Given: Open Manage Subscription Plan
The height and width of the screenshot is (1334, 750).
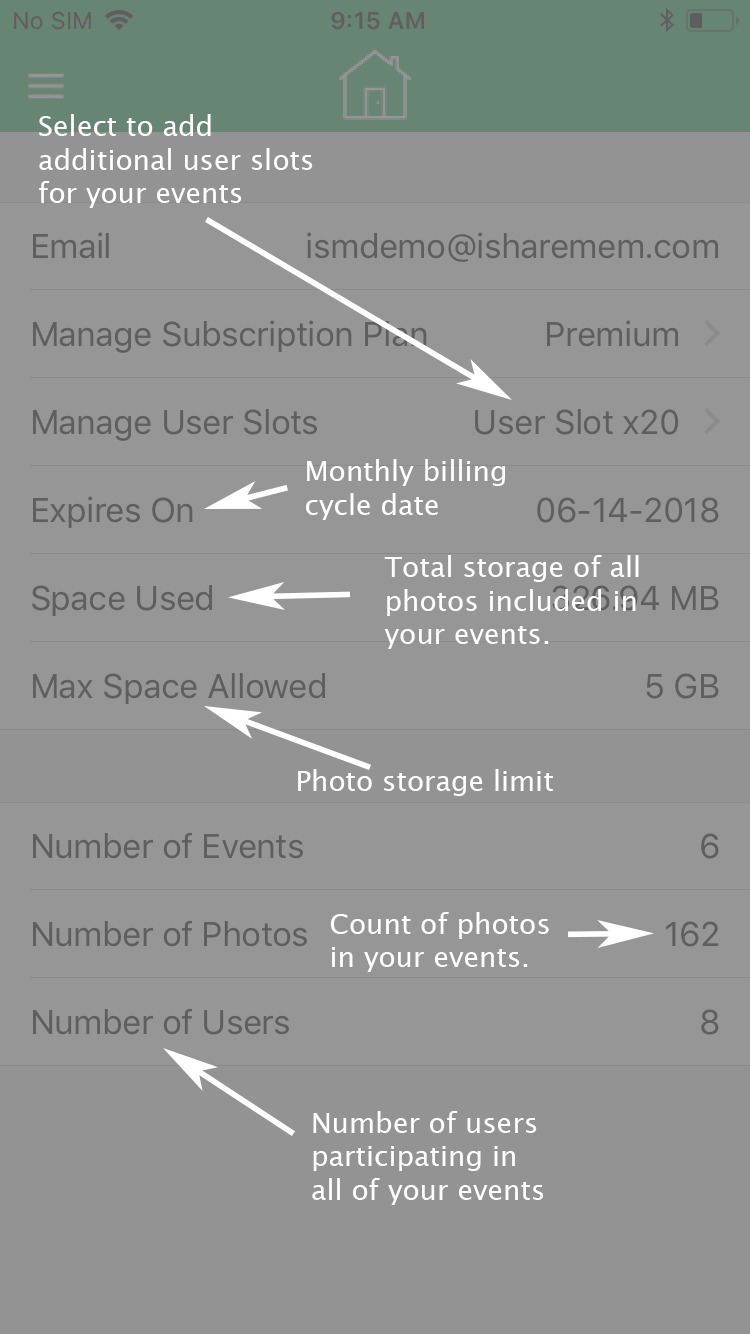Looking at the screenshot, I should click(375, 335).
